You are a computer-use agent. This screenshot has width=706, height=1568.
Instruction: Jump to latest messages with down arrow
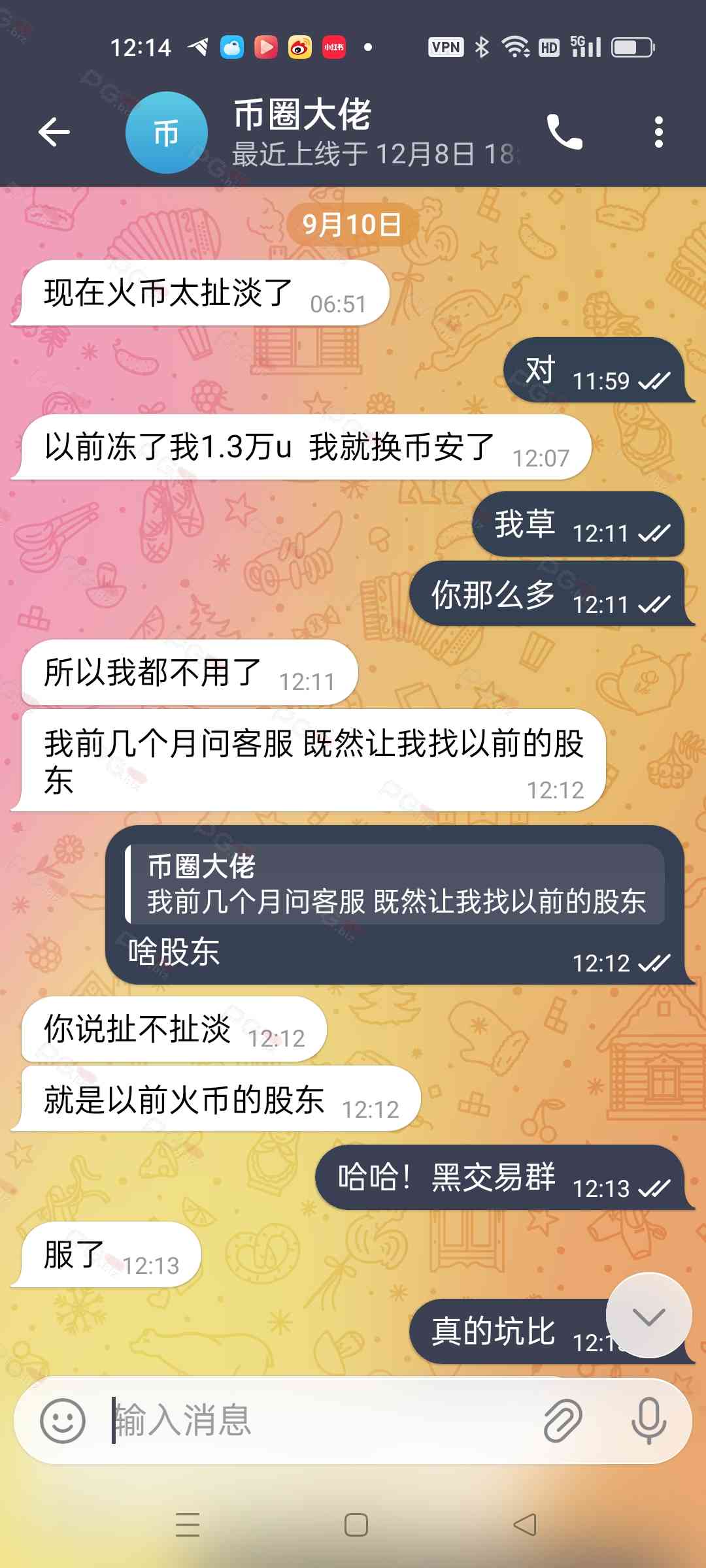tap(648, 1316)
